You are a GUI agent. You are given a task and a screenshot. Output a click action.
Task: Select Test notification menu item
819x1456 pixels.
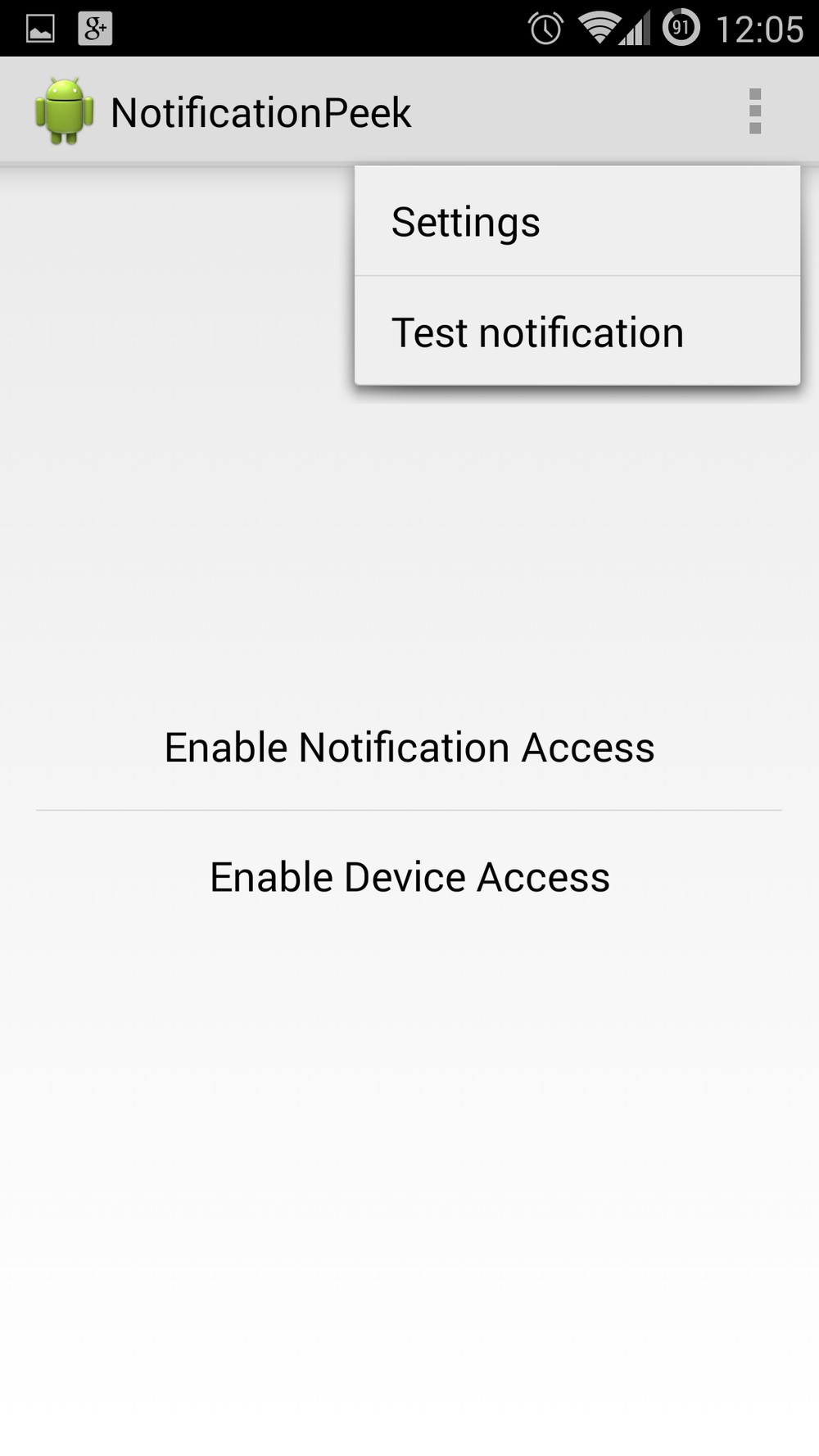tap(577, 331)
